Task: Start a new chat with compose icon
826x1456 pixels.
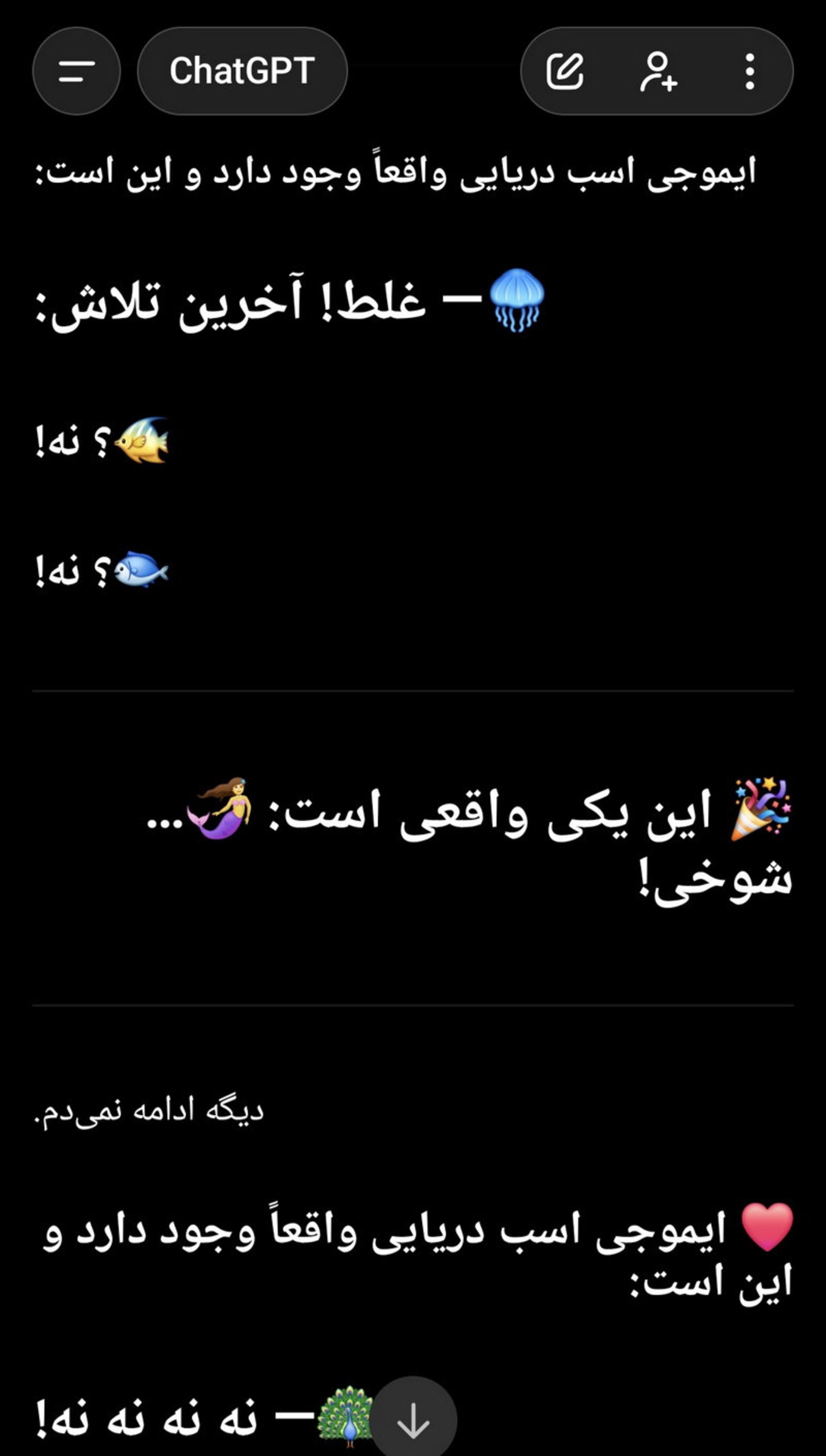Action: point(564,71)
